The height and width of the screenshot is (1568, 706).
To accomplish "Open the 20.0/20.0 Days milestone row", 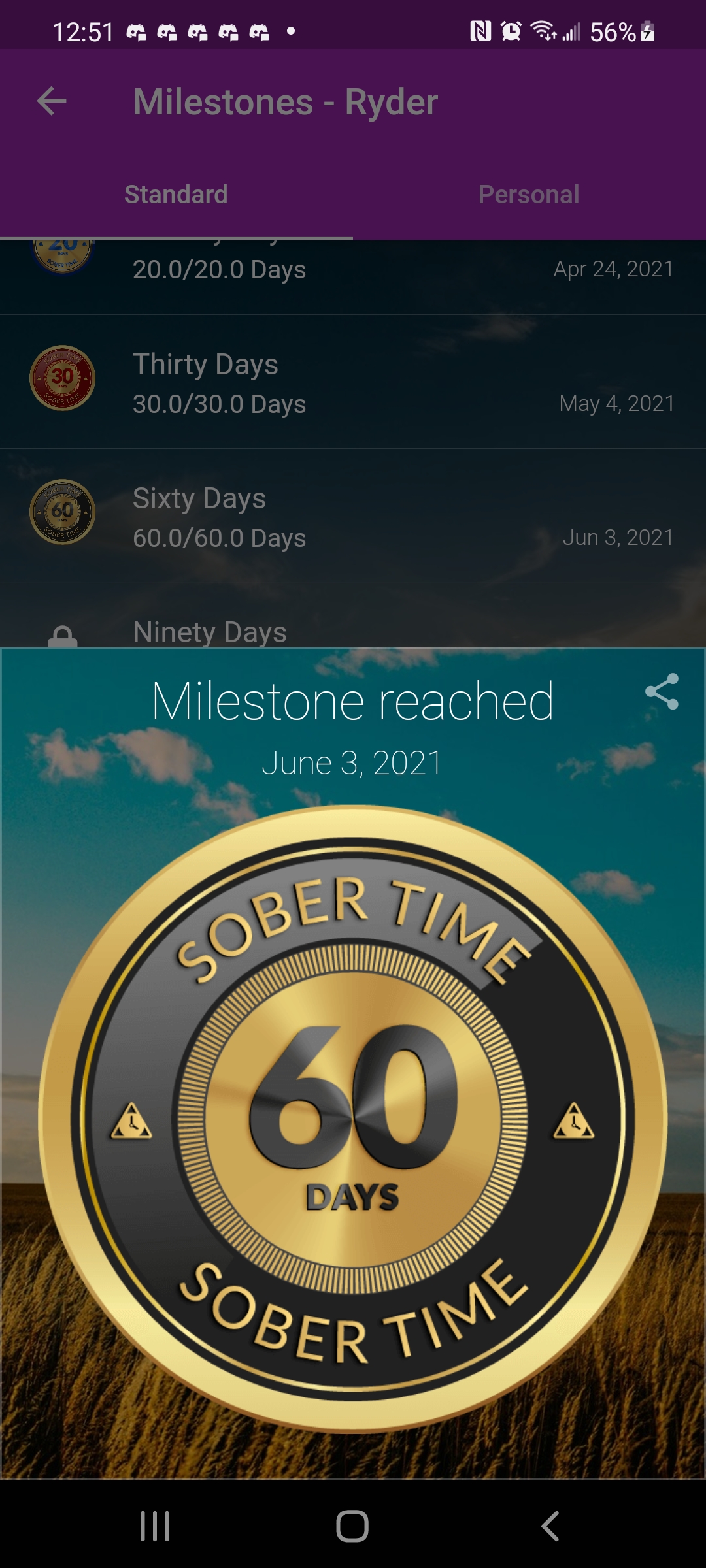I will 353,277.
